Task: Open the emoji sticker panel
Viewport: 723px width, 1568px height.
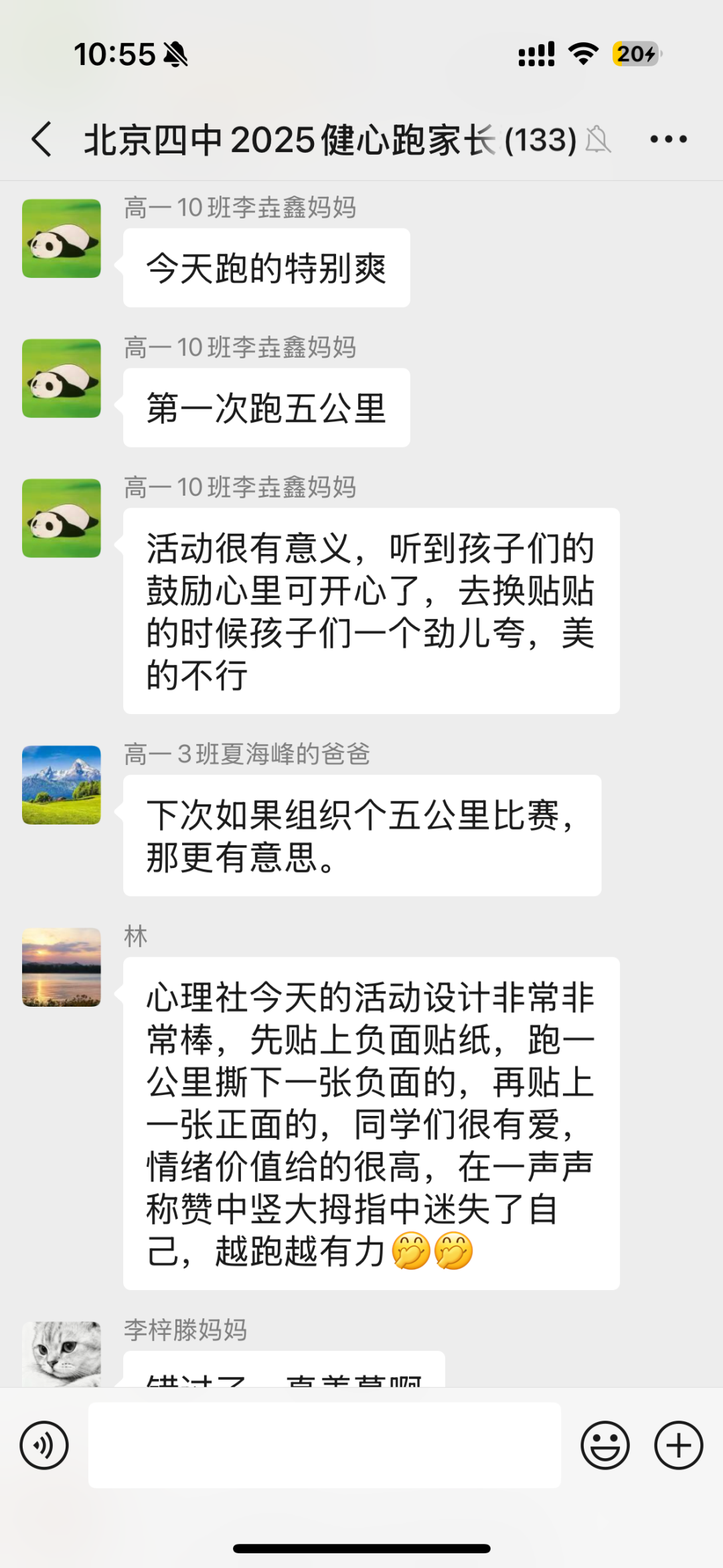Action: [x=605, y=1445]
